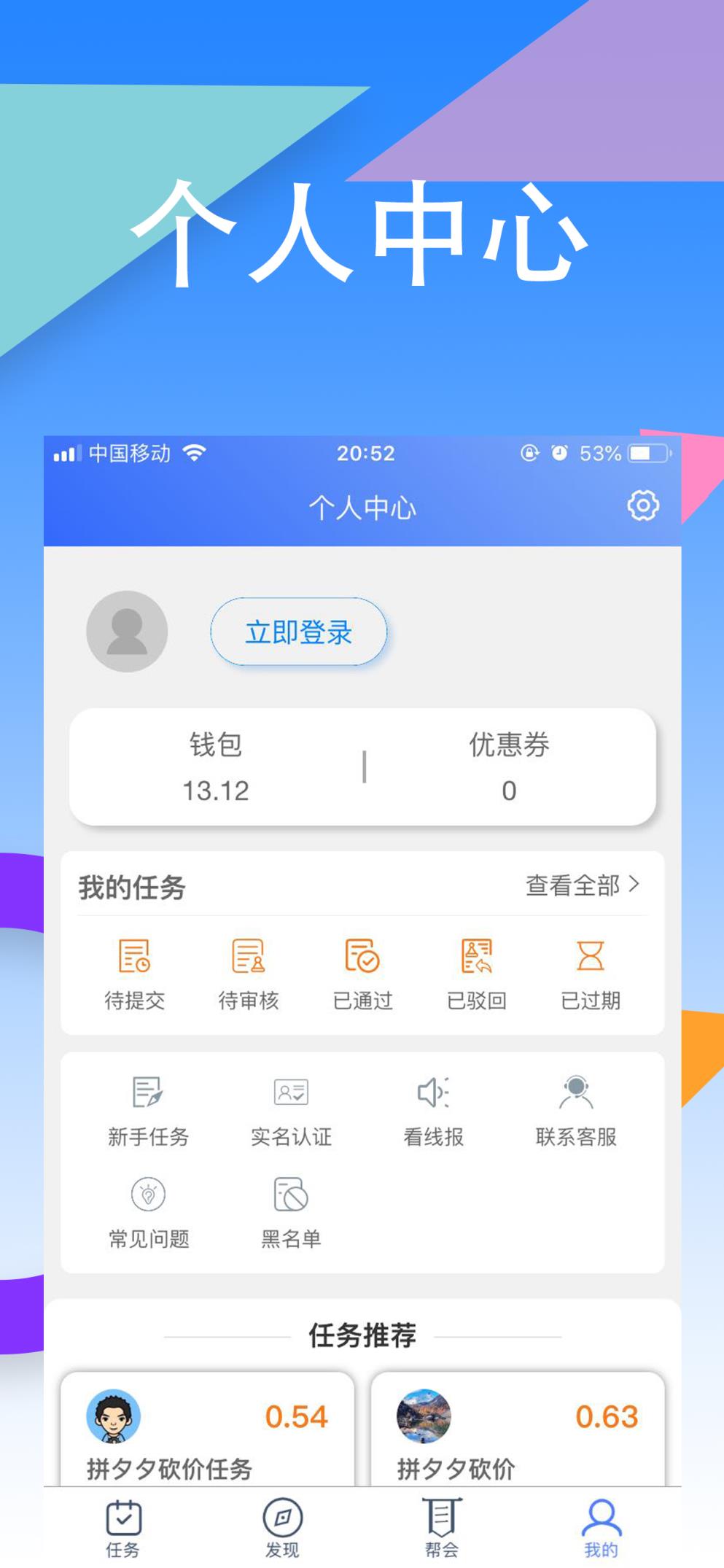Tap the 立即登录 login button
Viewport: 724px width, 1568px height.
click(x=298, y=632)
